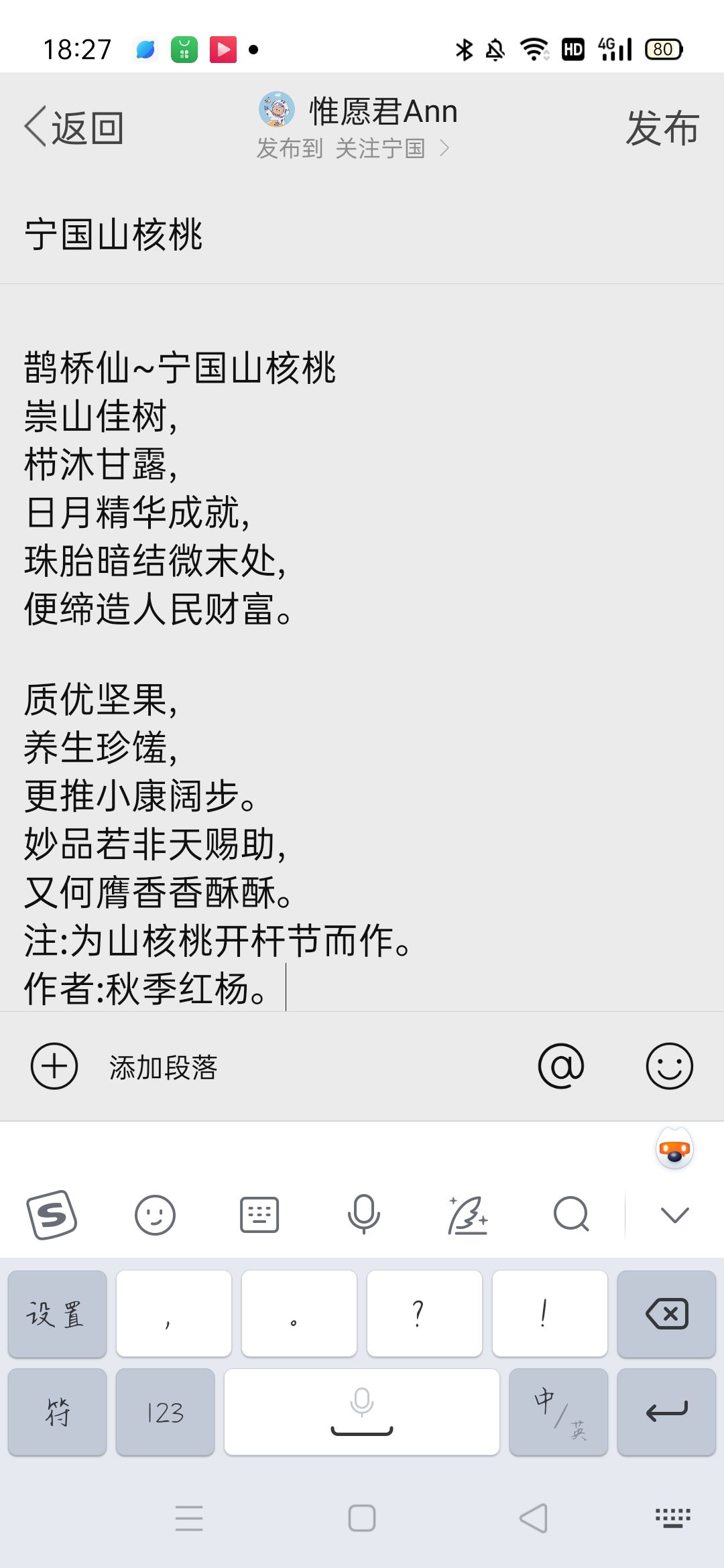Screen dimensions: 724x1568
Task: Change the 发布到 关注宁国 destination
Action: (x=353, y=148)
